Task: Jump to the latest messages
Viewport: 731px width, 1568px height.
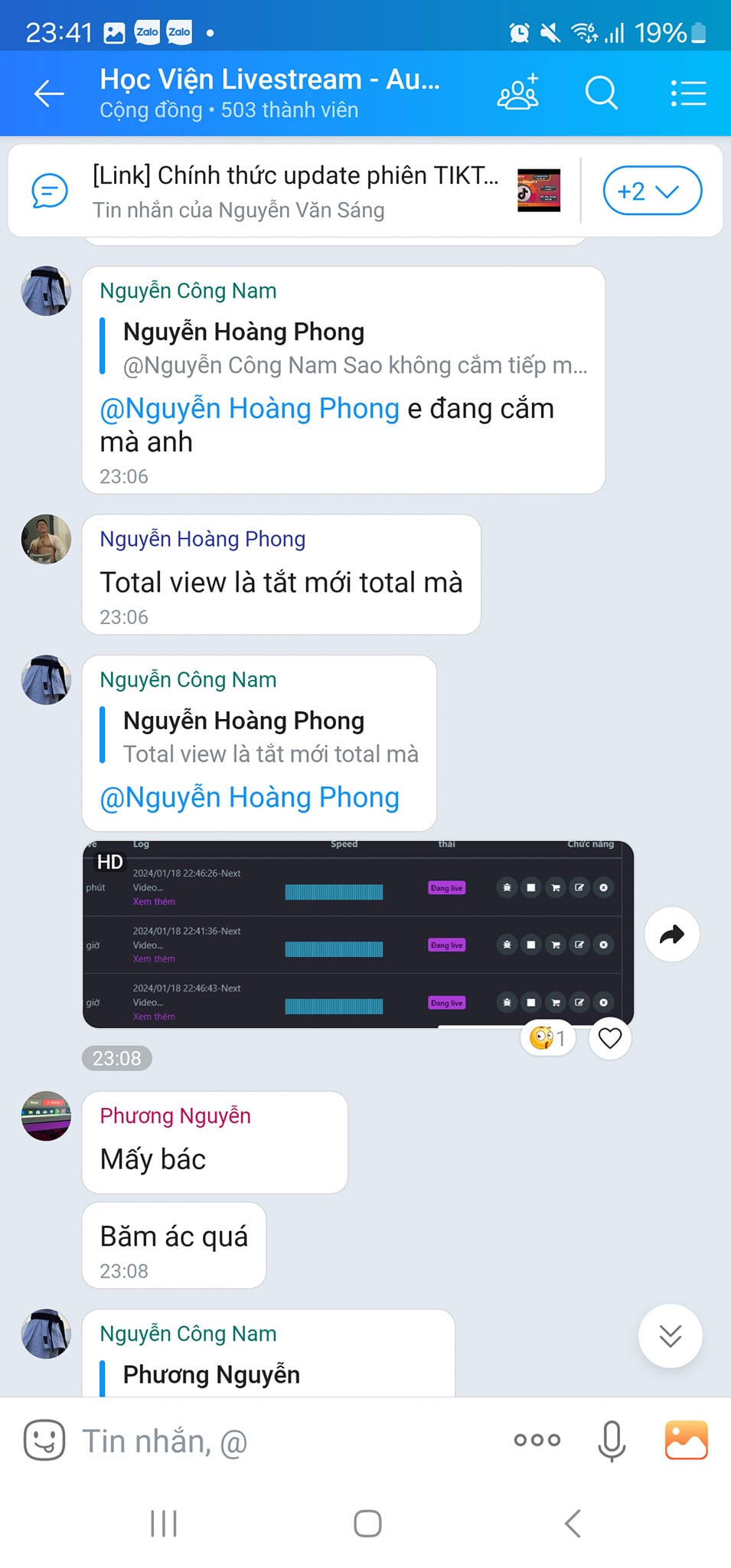Action: (x=670, y=1335)
